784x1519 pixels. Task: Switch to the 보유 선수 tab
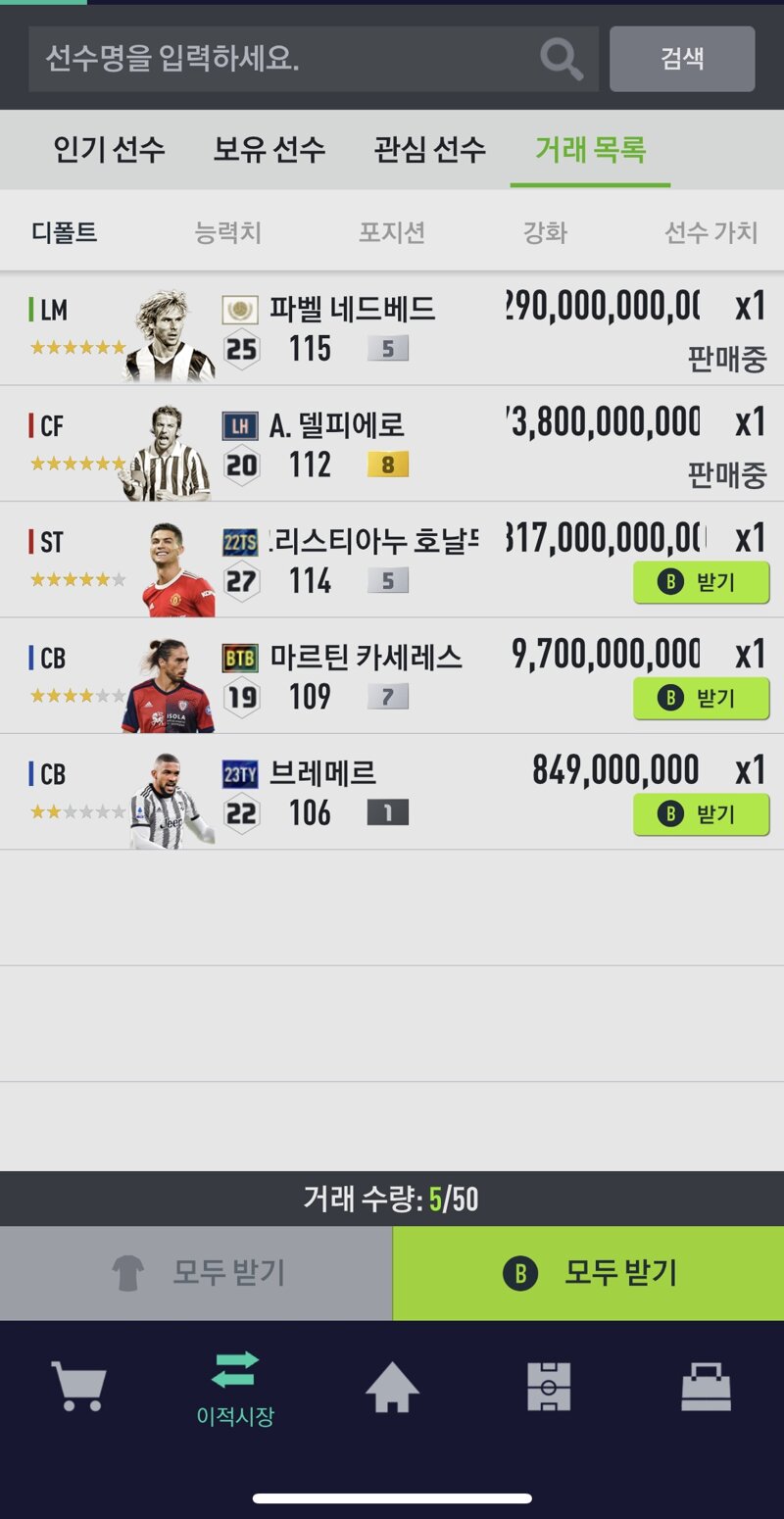[269, 150]
